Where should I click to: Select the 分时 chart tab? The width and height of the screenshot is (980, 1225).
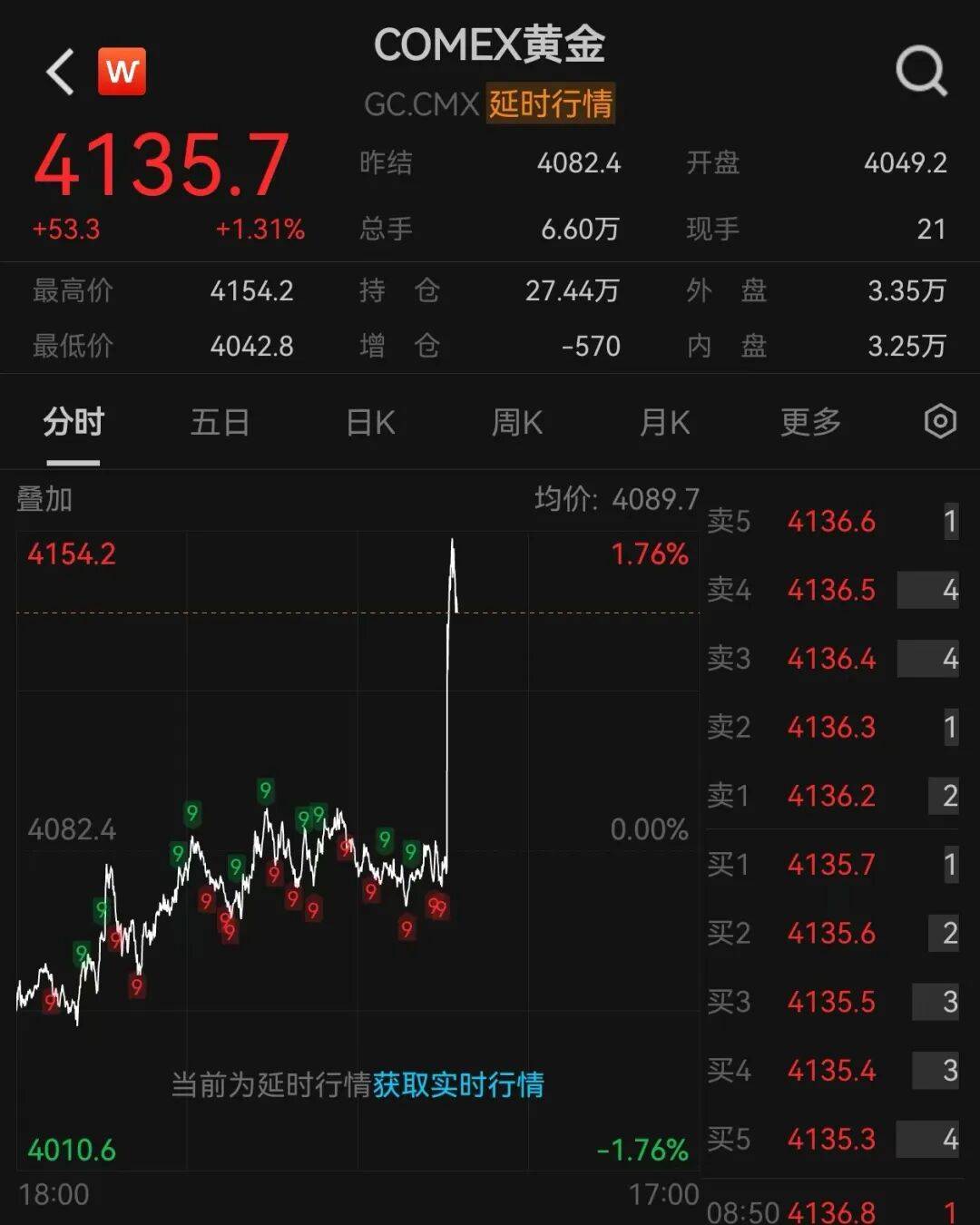(73, 422)
